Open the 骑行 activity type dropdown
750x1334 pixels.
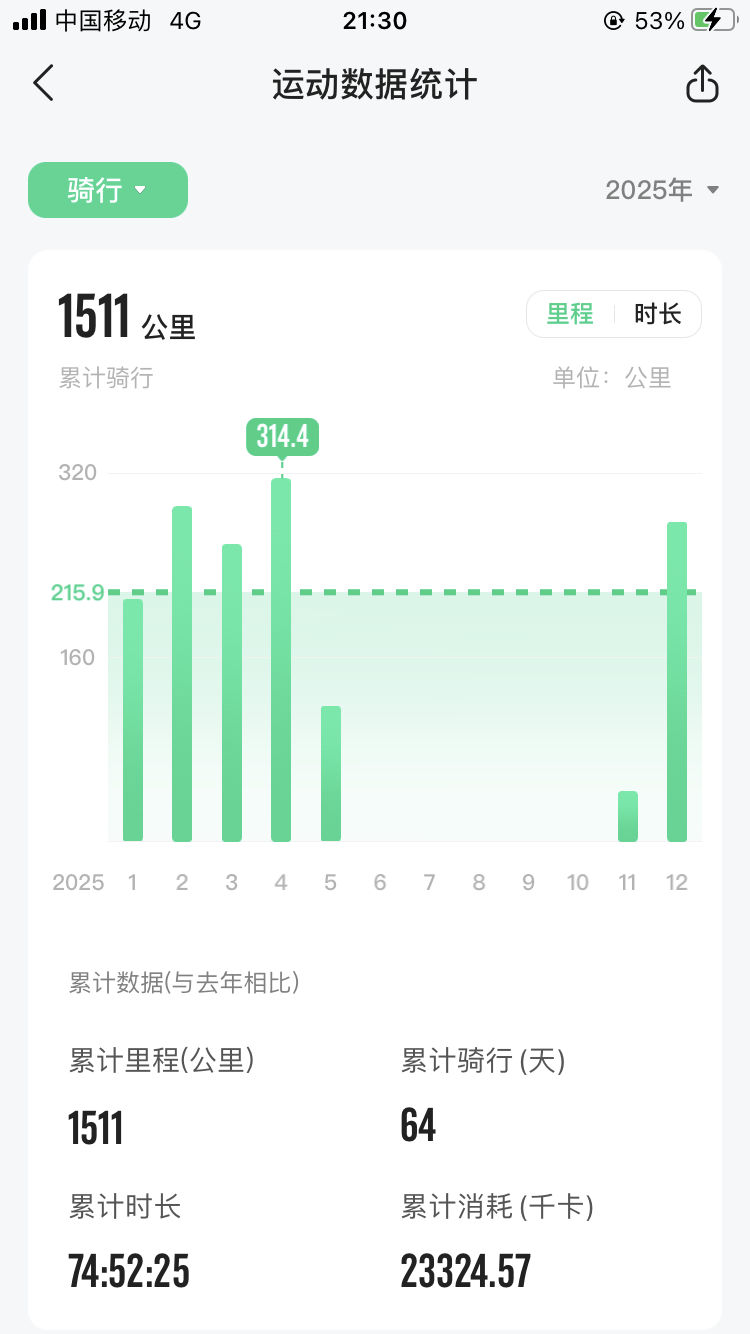click(107, 189)
